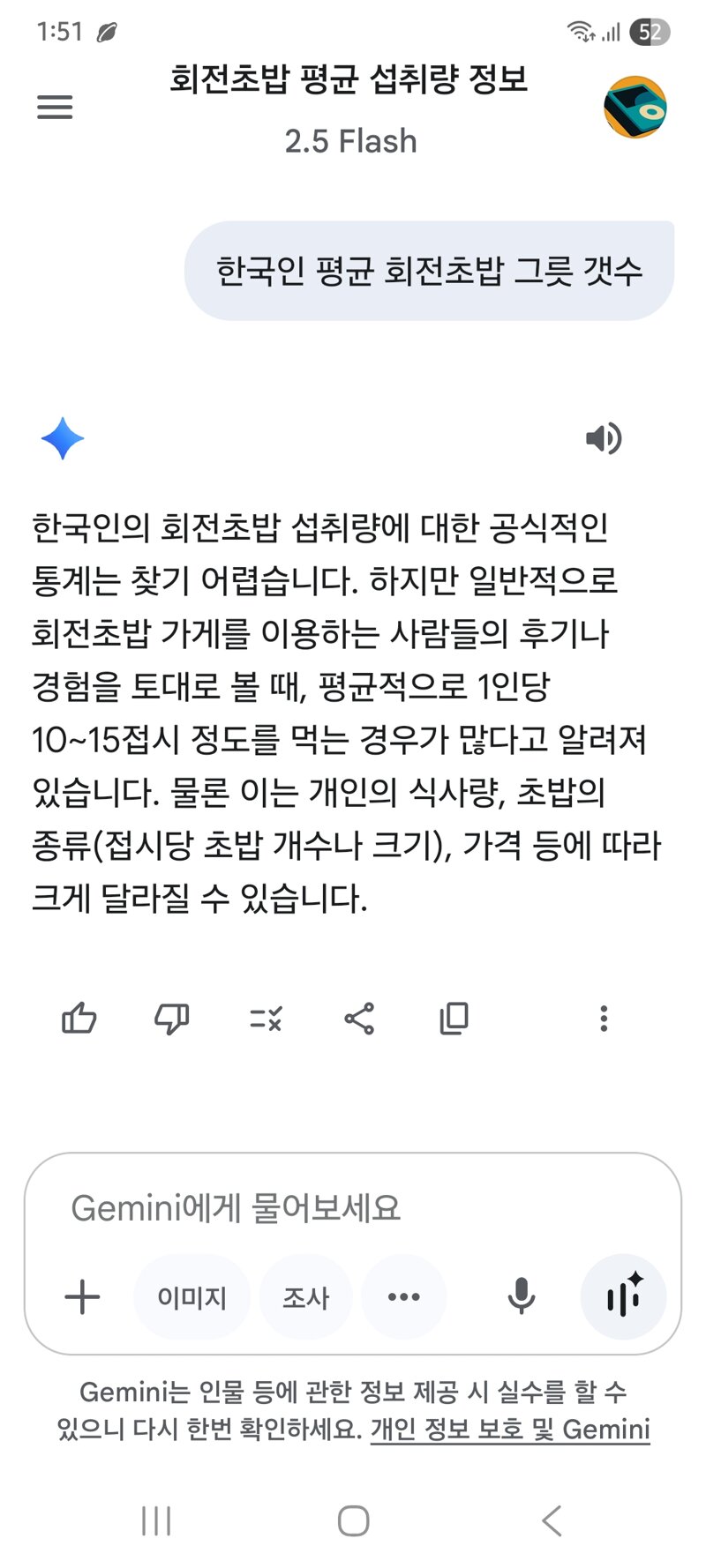Screen dimensions: 706x1568
Task: Play the response with the speaker icon
Action: point(604,438)
